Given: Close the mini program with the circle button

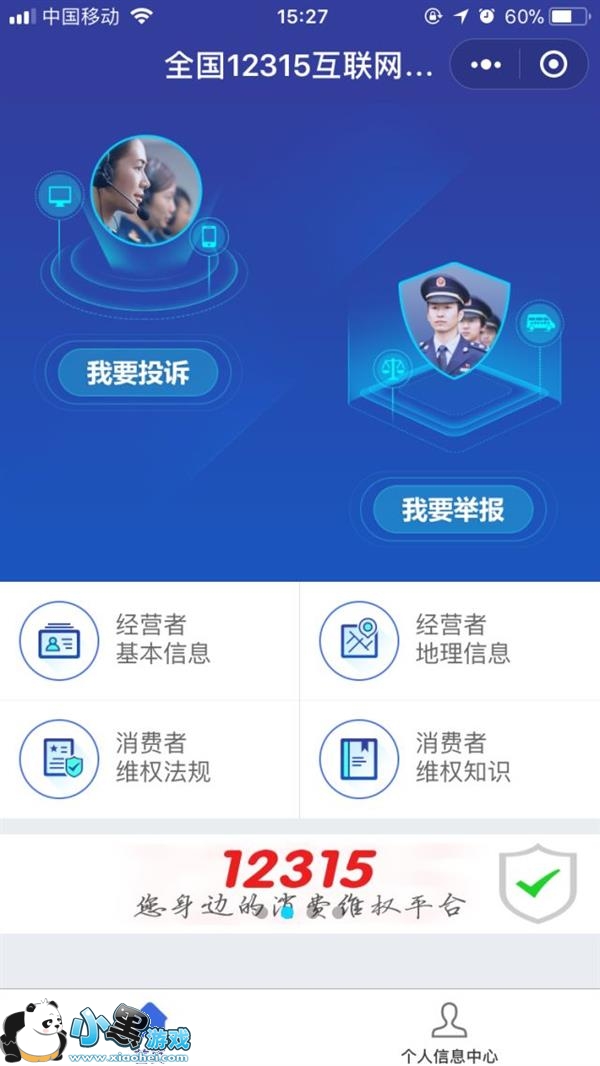Looking at the screenshot, I should [553, 65].
